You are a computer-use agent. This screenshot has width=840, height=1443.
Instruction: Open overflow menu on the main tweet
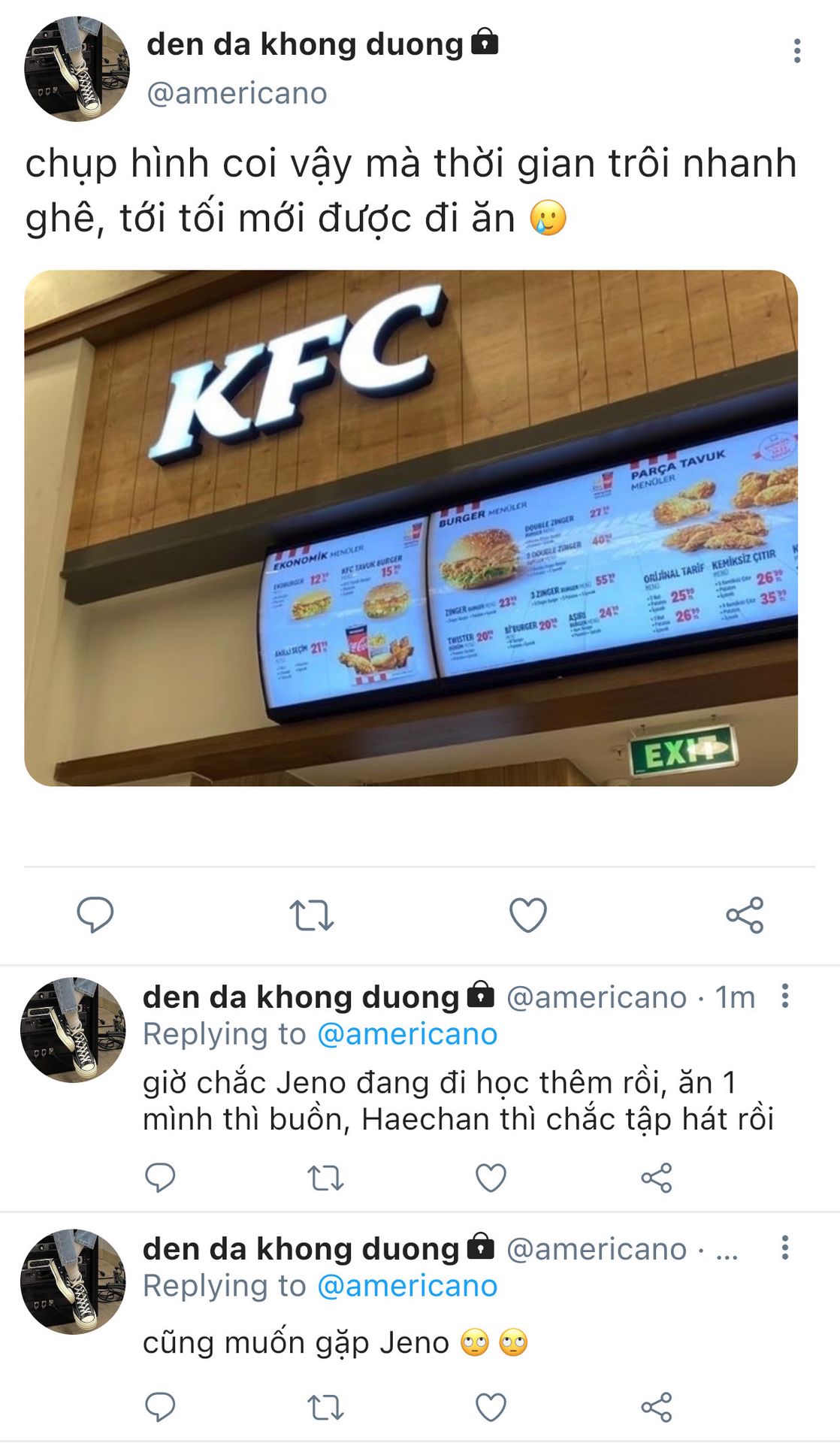(x=797, y=51)
